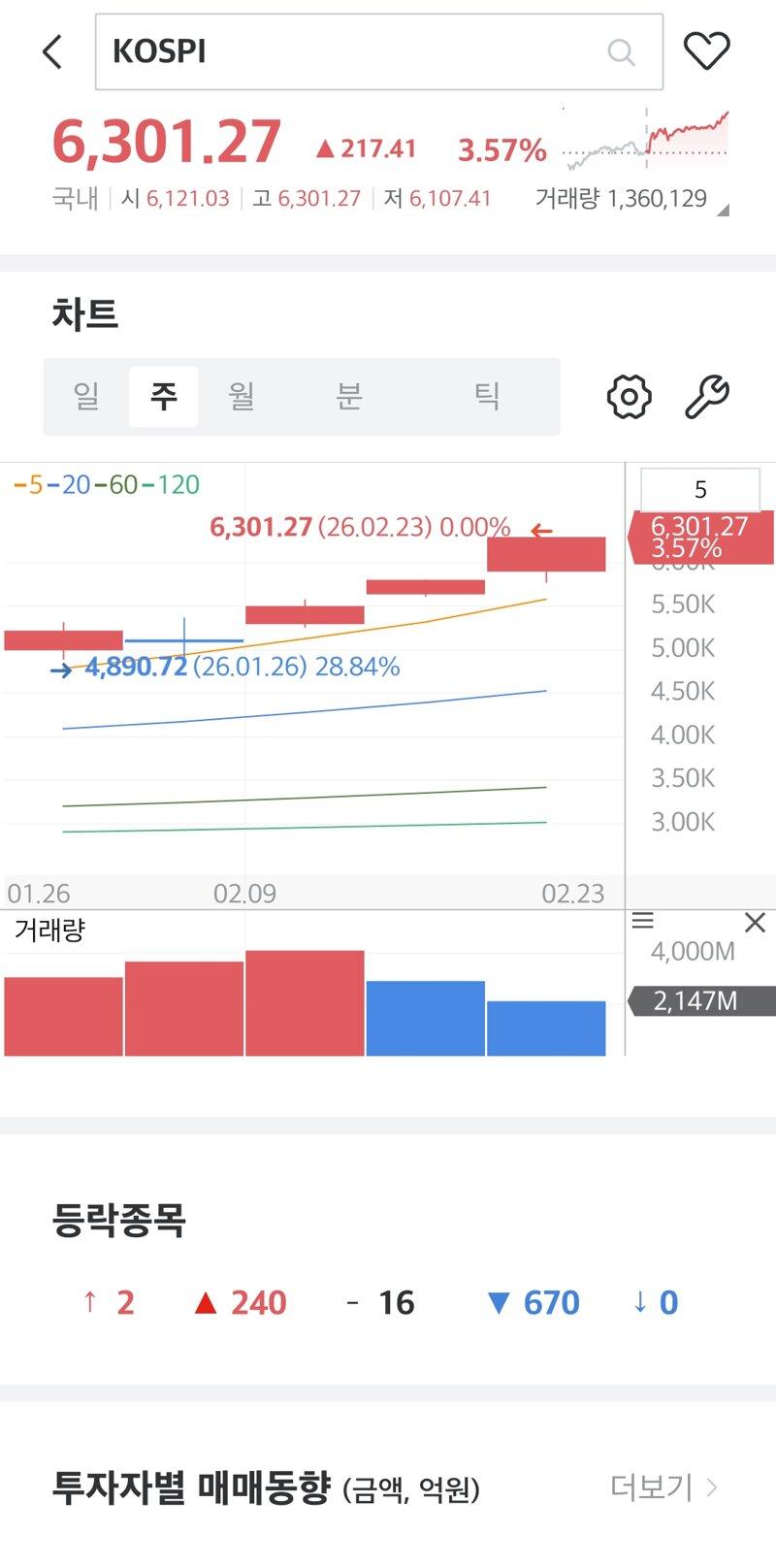
Task: Select the 월 monthly chart period
Action: [x=242, y=396]
